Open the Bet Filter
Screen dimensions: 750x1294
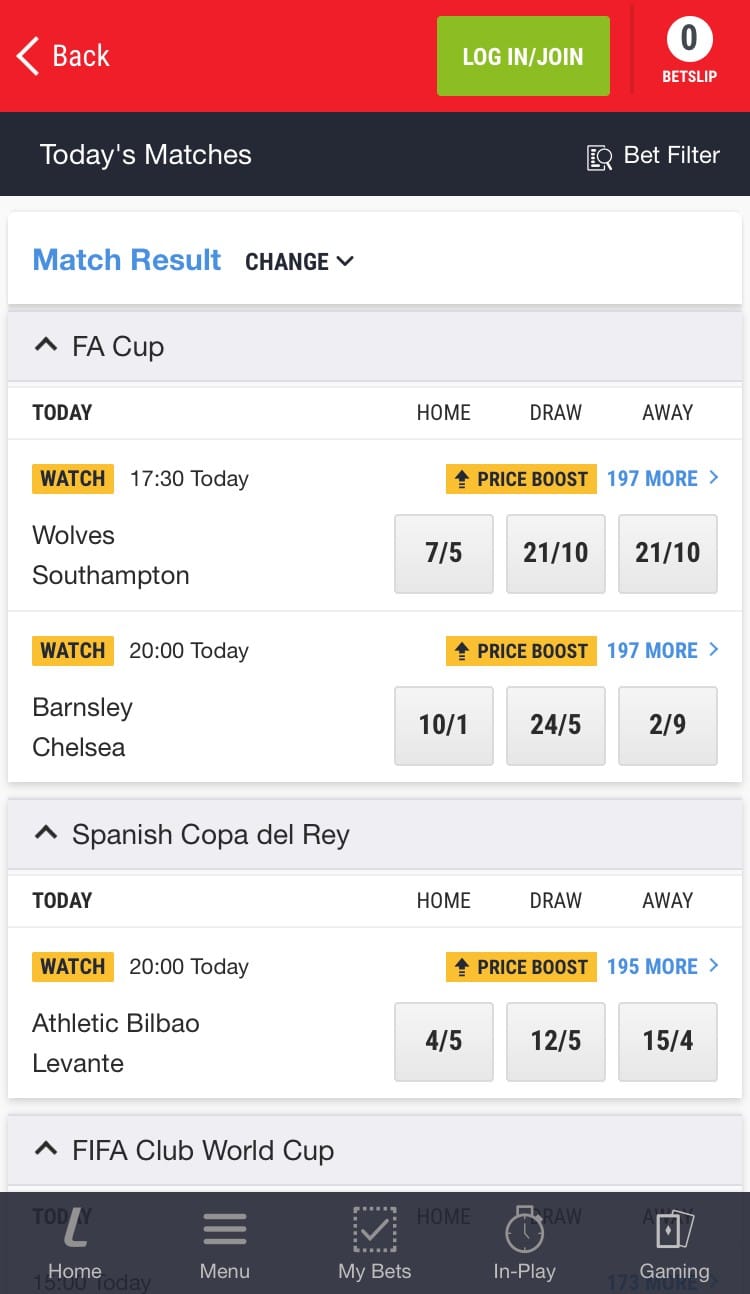tap(653, 156)
